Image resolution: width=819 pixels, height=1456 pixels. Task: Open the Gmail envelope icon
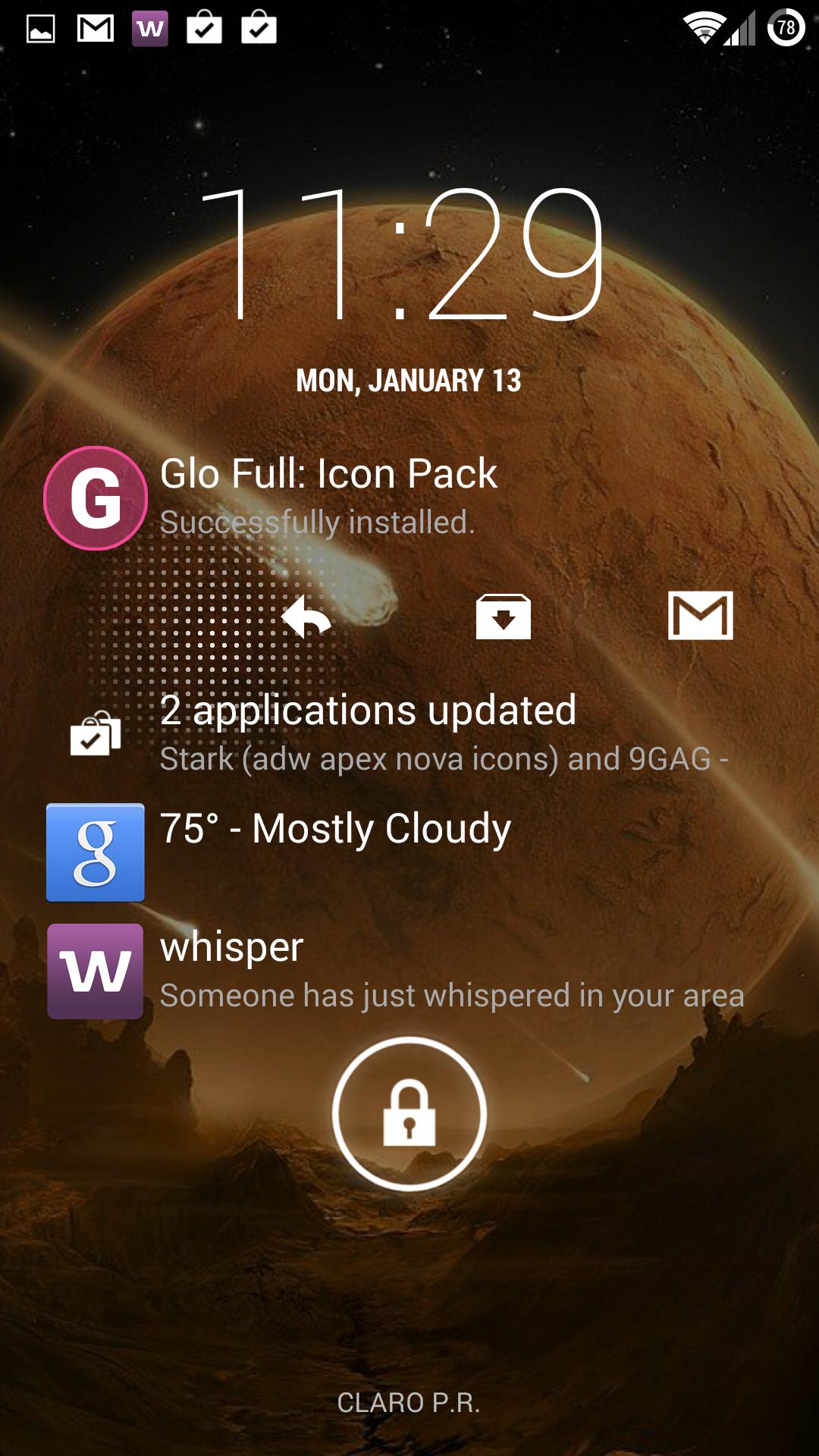(x=700, y=616)
